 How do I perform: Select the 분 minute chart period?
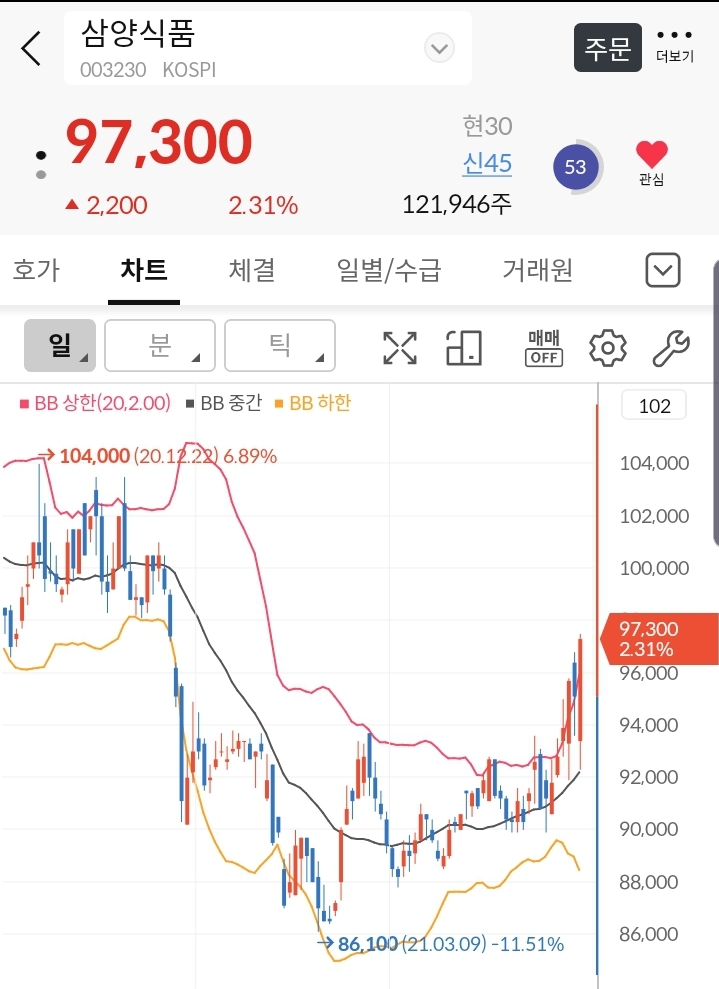tap(160, 346)
